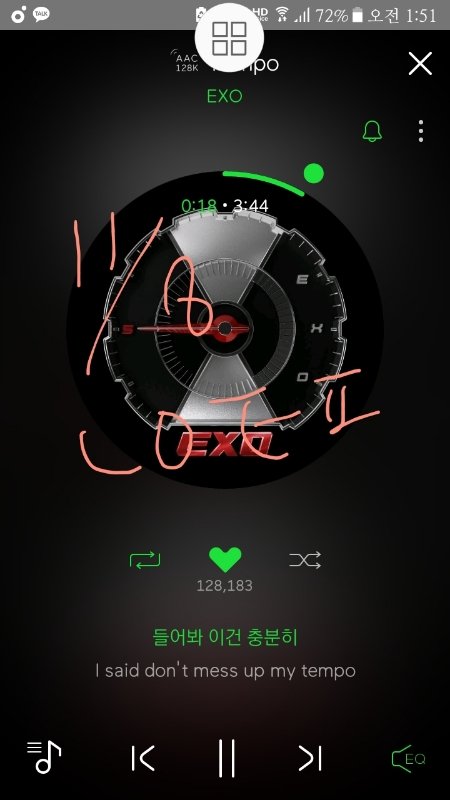Viewport: 450px width, 800px height.
Task: Toggle the repeat mode
Action: point(145,560)
